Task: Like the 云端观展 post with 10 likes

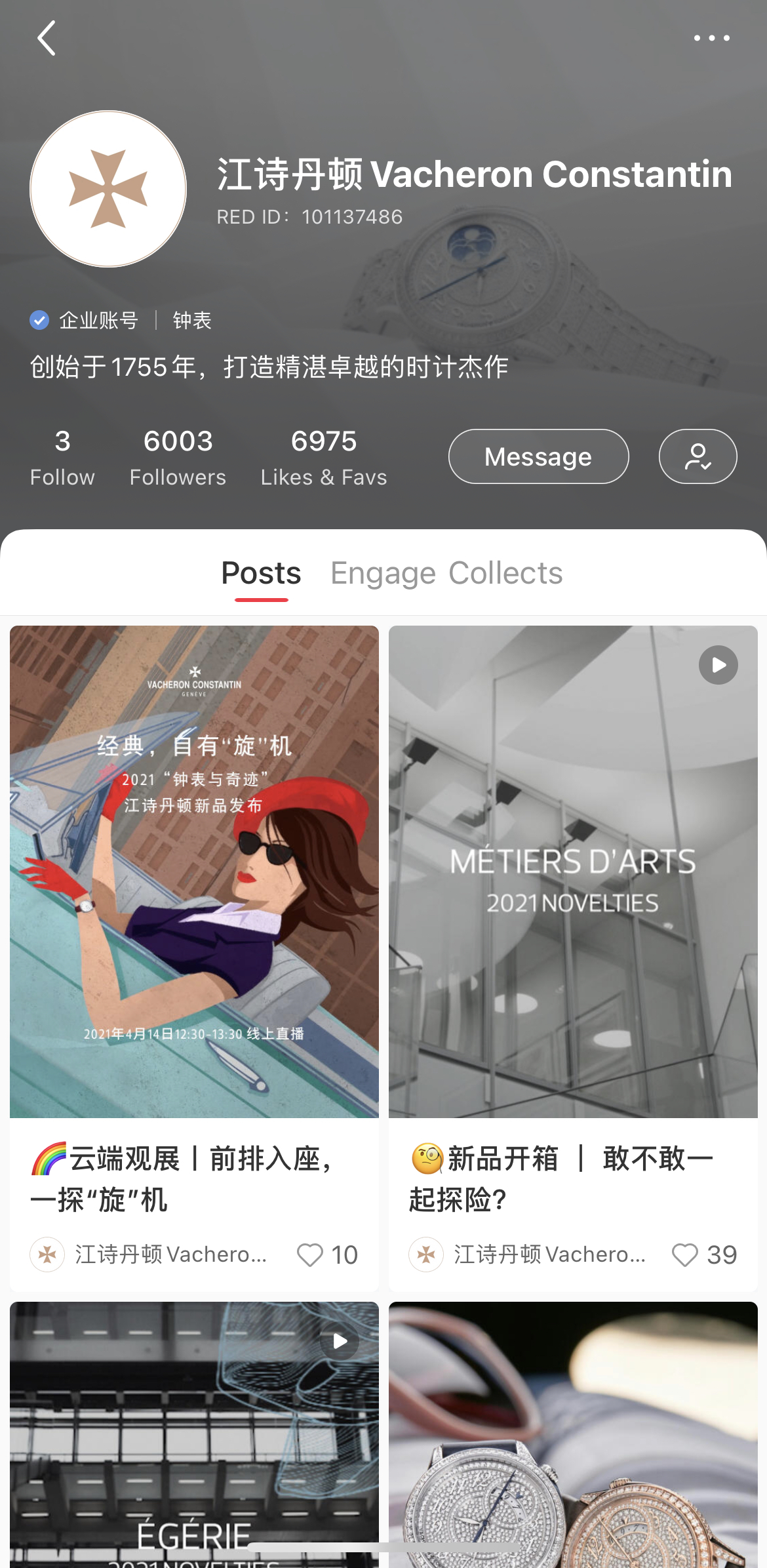Action: (310, 1255)
